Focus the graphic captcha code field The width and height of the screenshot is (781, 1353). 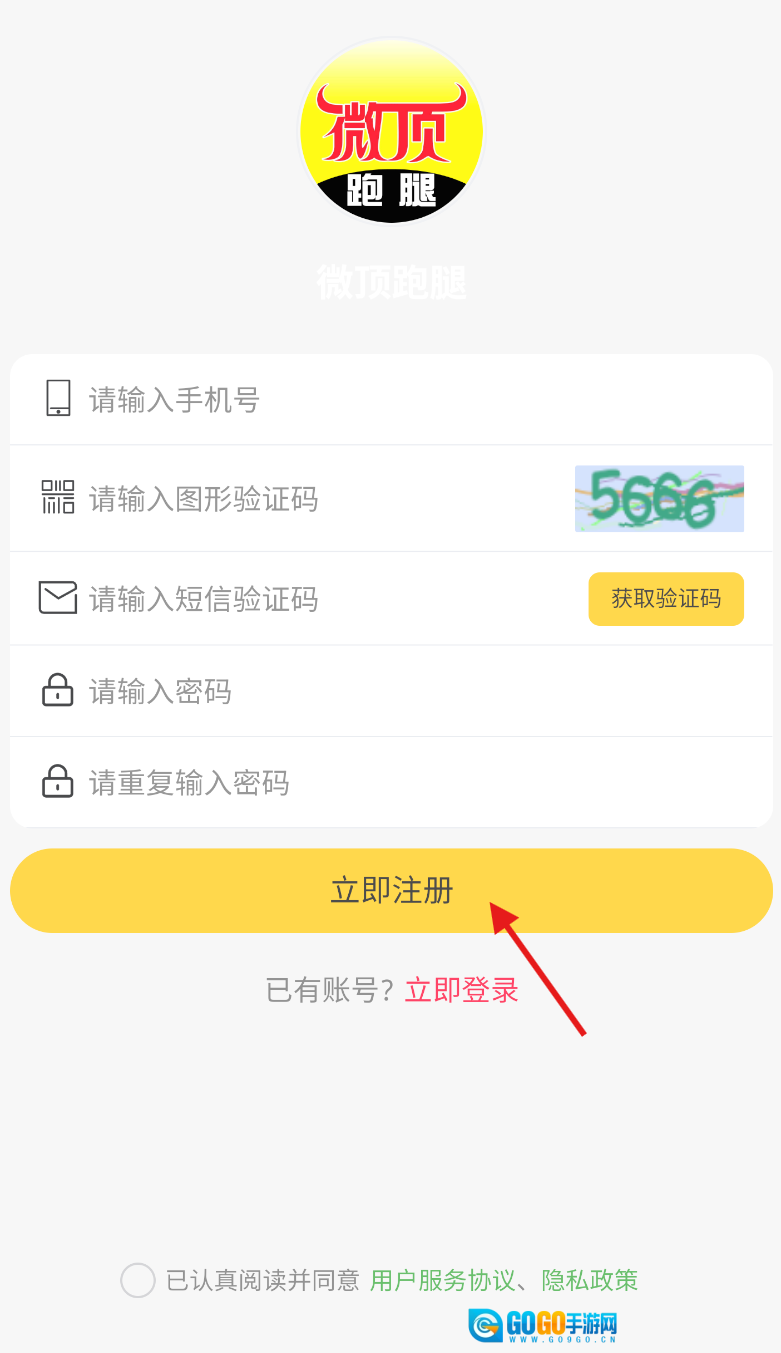pyautogui.click(x=320, y=498)
